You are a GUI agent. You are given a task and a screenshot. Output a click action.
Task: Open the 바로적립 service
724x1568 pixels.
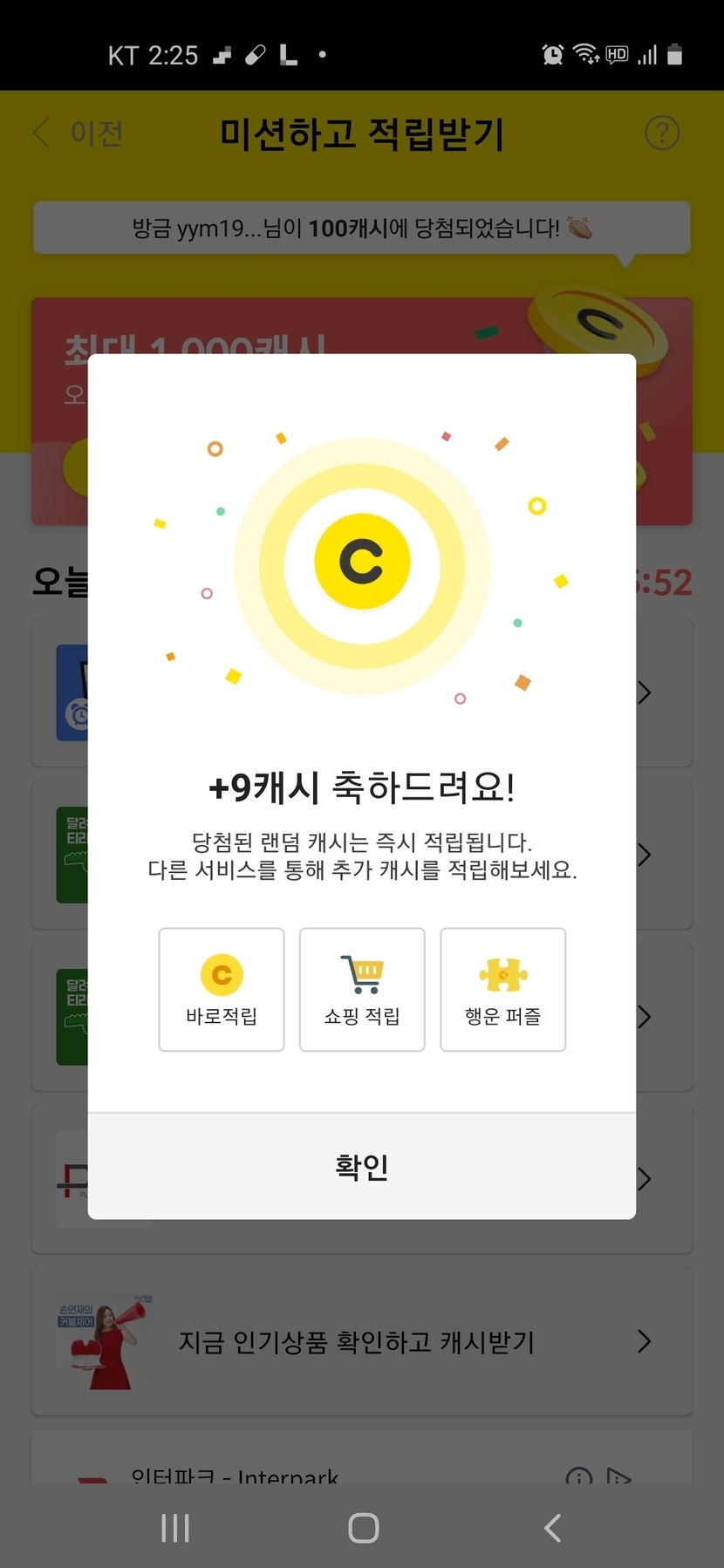tap(222, 990)
